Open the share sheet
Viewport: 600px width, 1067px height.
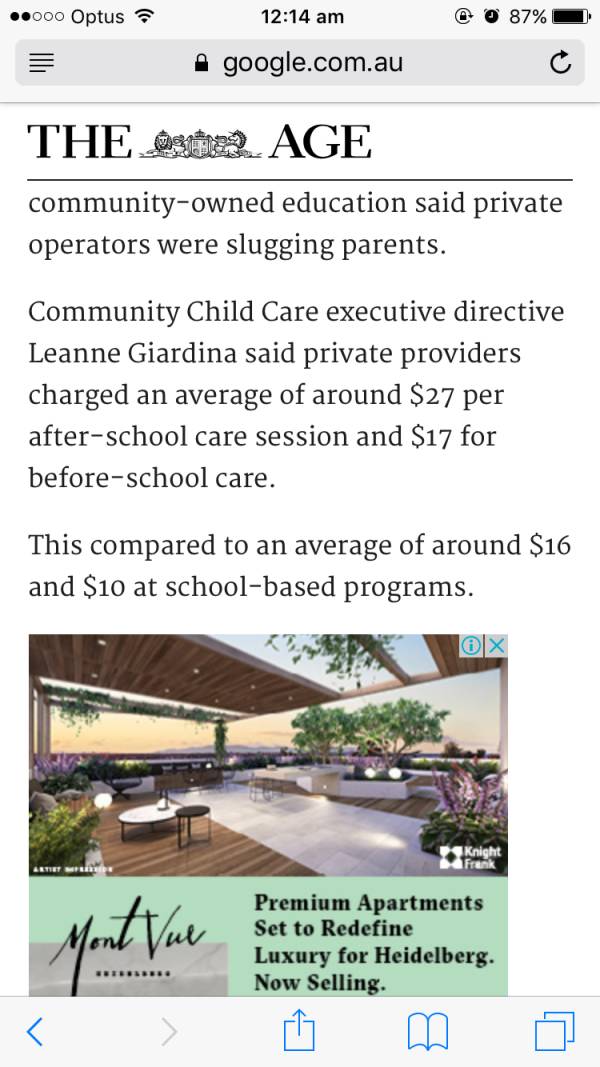point(299,1030)
